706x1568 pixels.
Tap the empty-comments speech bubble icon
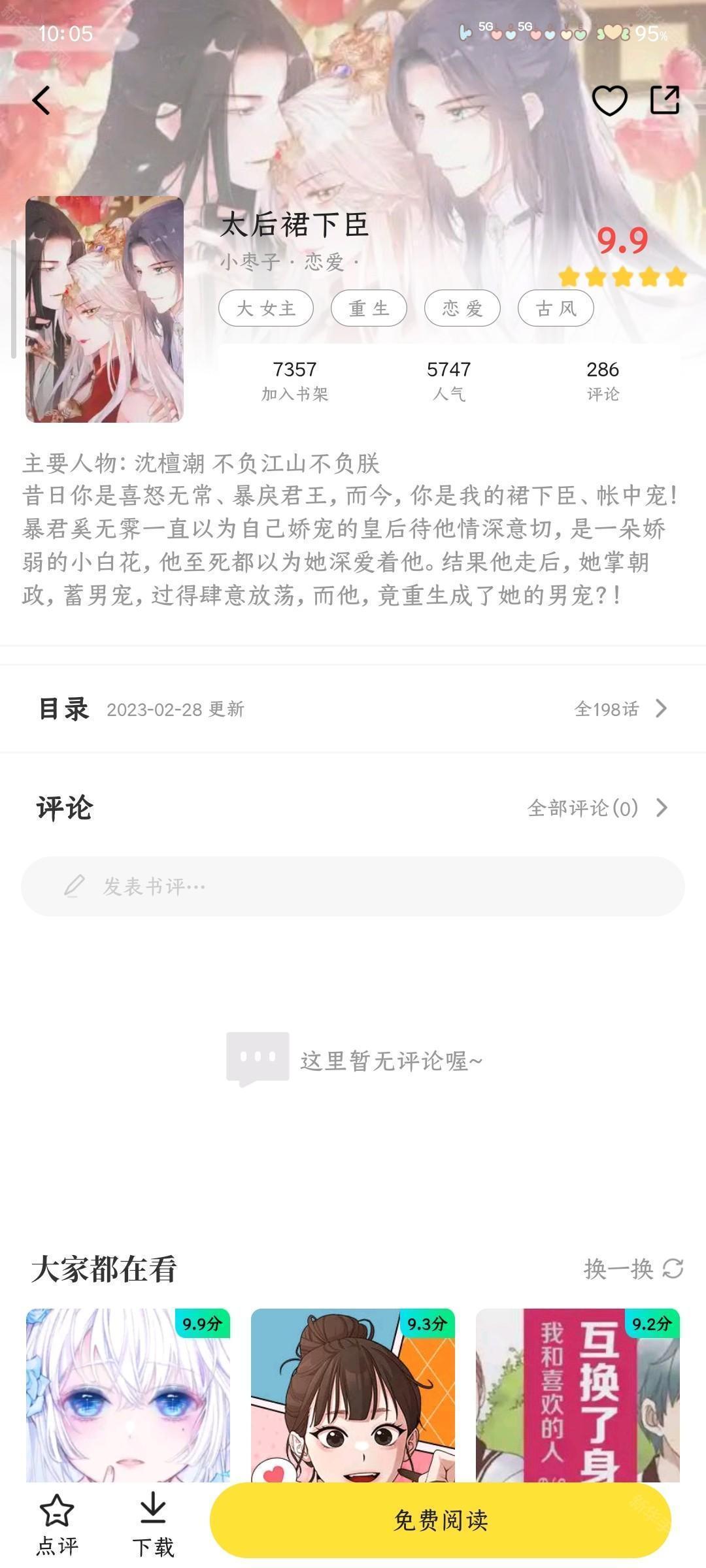coord(258,1056)
